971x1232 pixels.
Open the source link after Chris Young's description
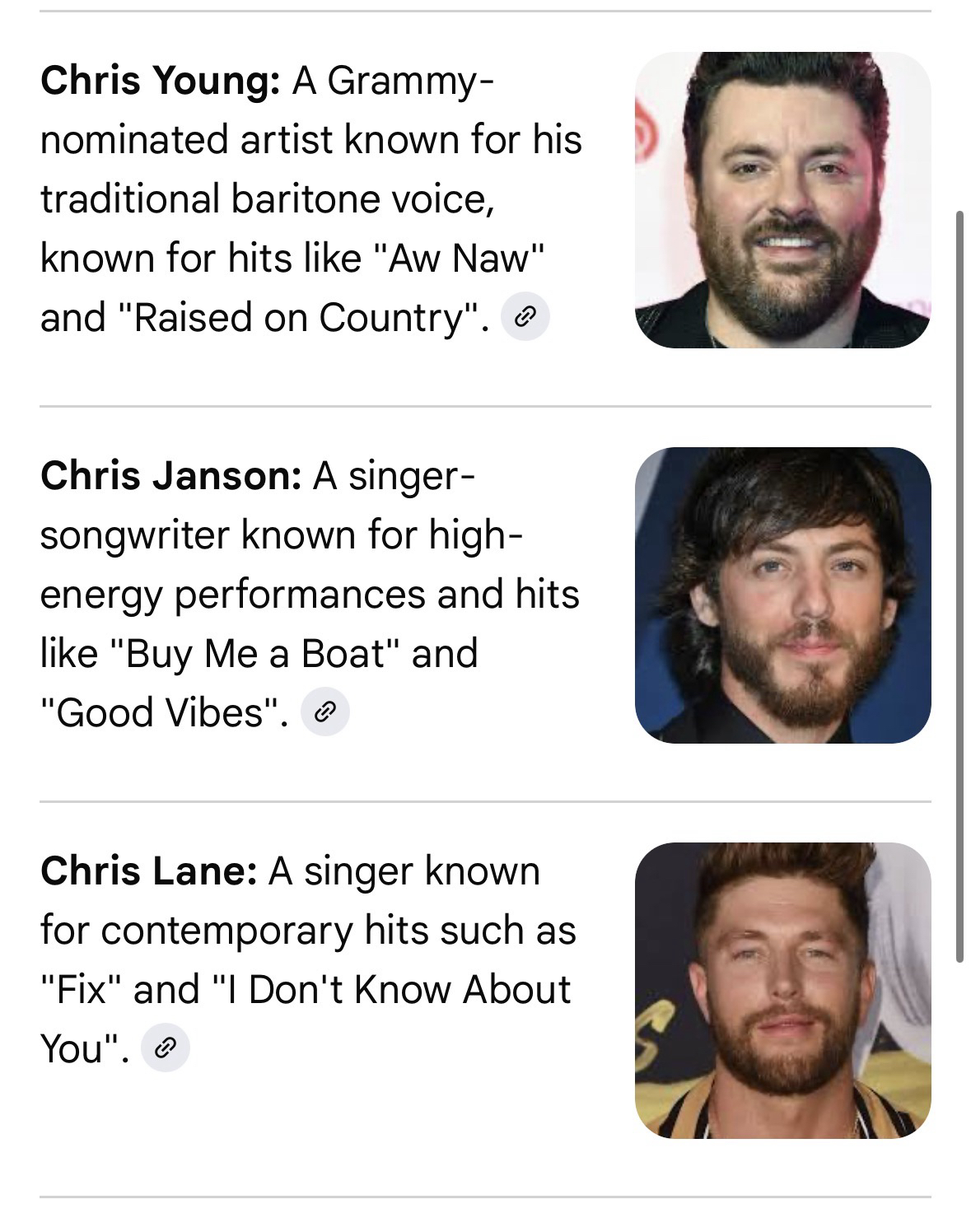pos(525,317)
